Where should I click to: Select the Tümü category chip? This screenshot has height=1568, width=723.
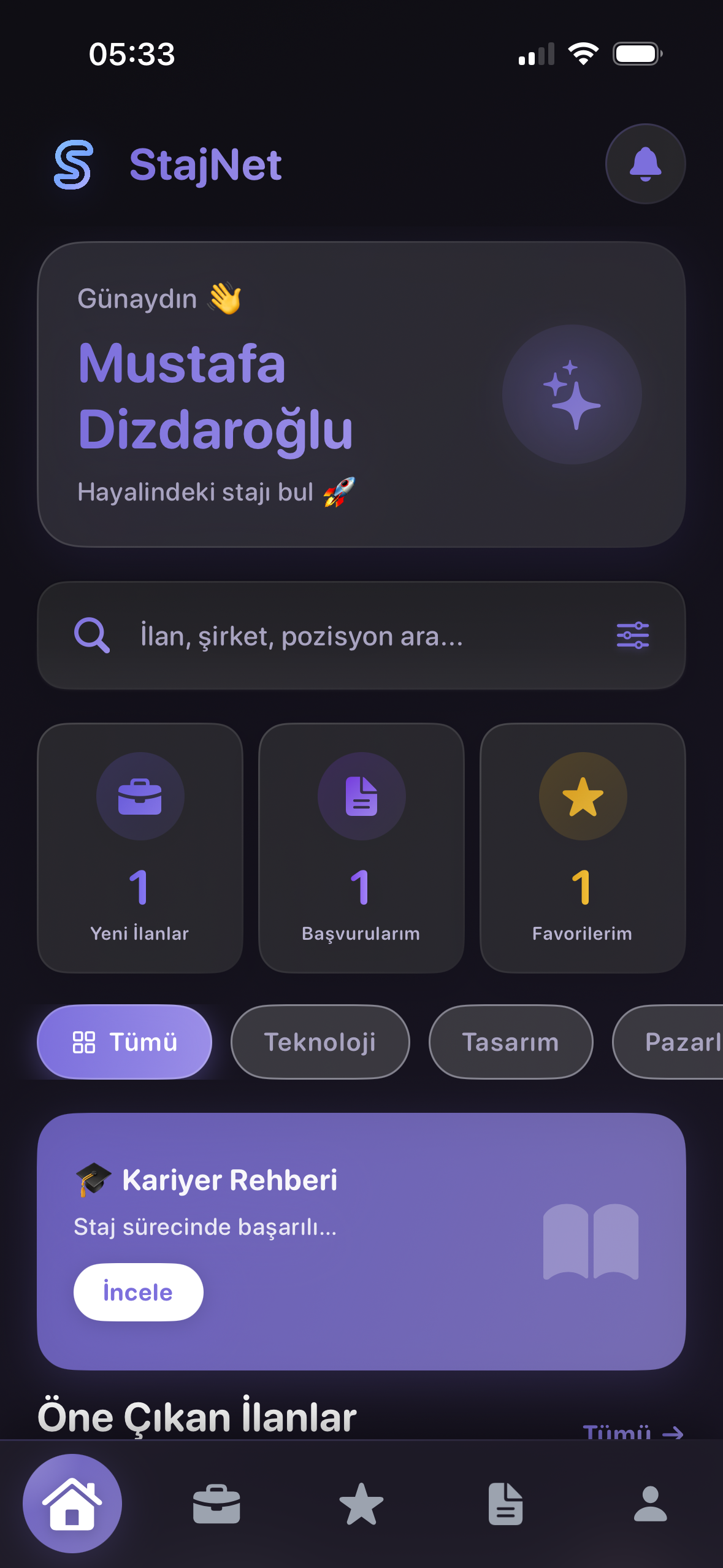click(124, 1042)
